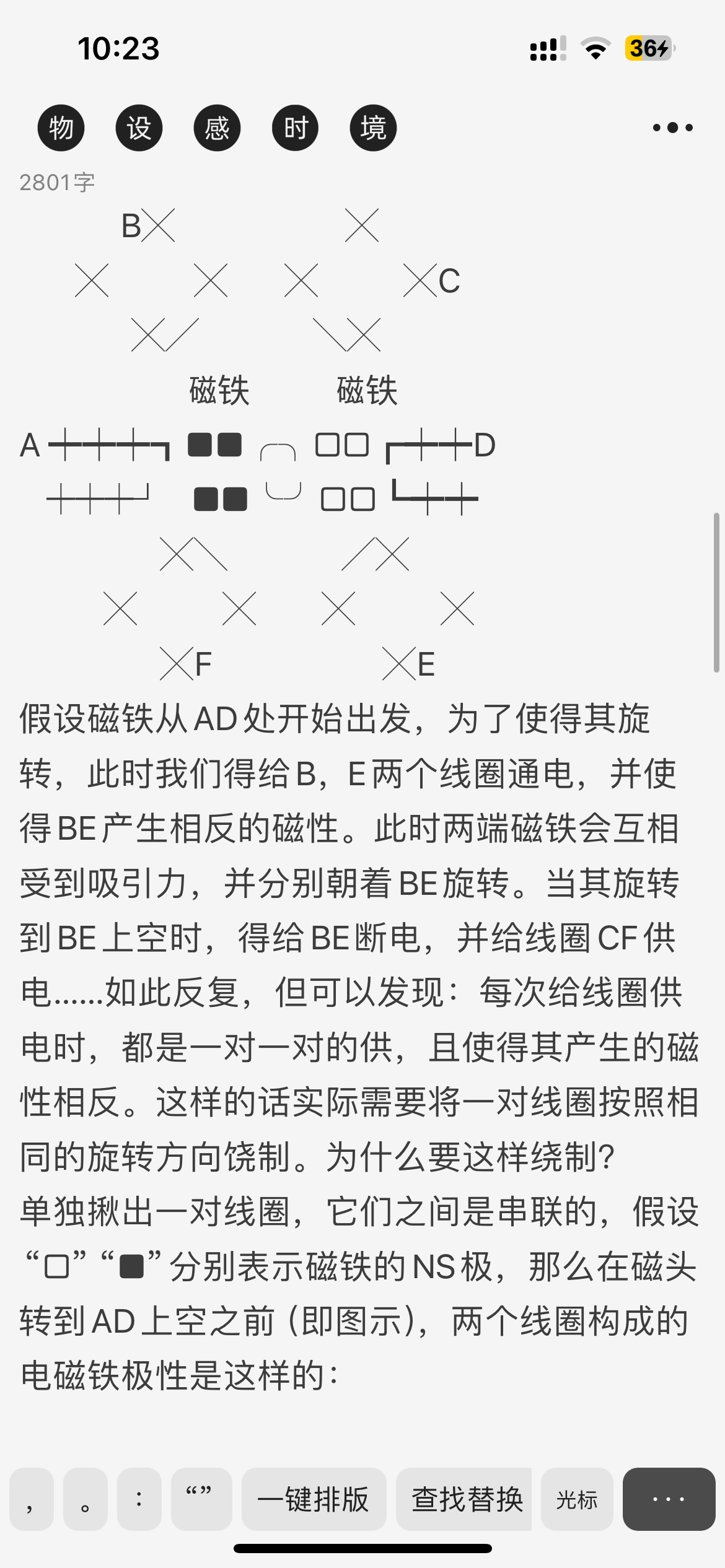
Task: Open the three-dot overflow menu at top
Action: tap(672, 128)
